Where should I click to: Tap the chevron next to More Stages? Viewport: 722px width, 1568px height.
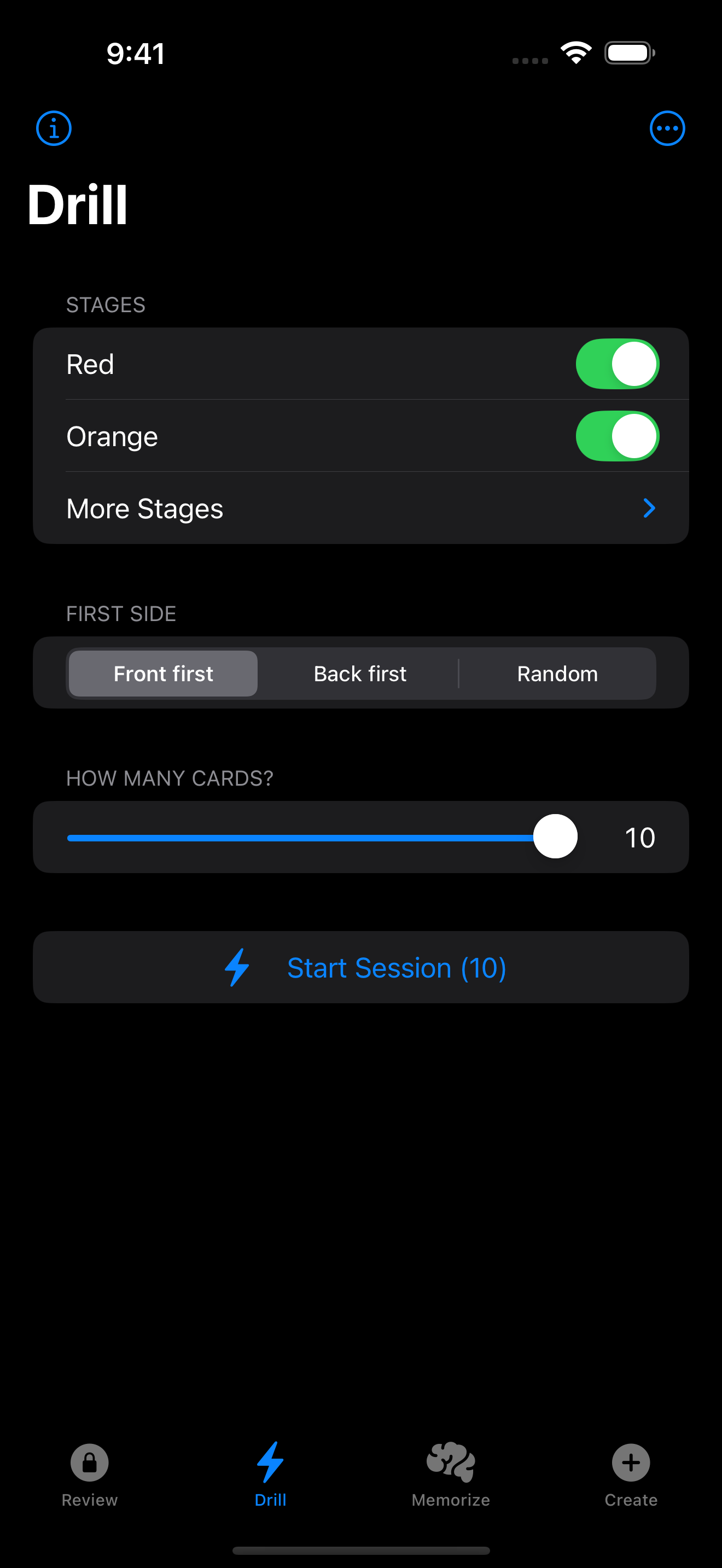coord(649,508)
